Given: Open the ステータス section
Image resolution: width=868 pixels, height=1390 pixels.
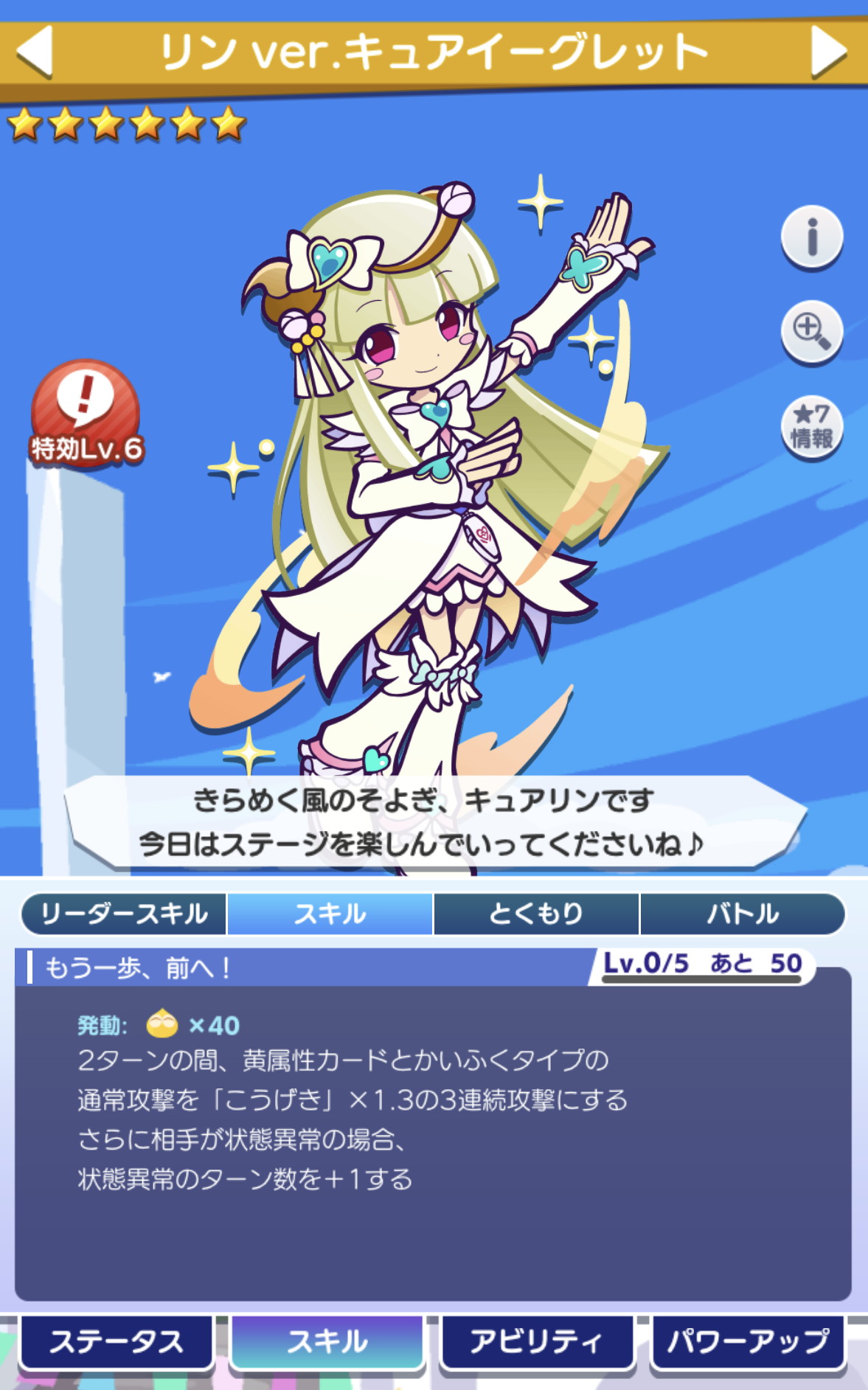Looking at the screenshot, I should pyautogui.click(x=117, y=1342).
